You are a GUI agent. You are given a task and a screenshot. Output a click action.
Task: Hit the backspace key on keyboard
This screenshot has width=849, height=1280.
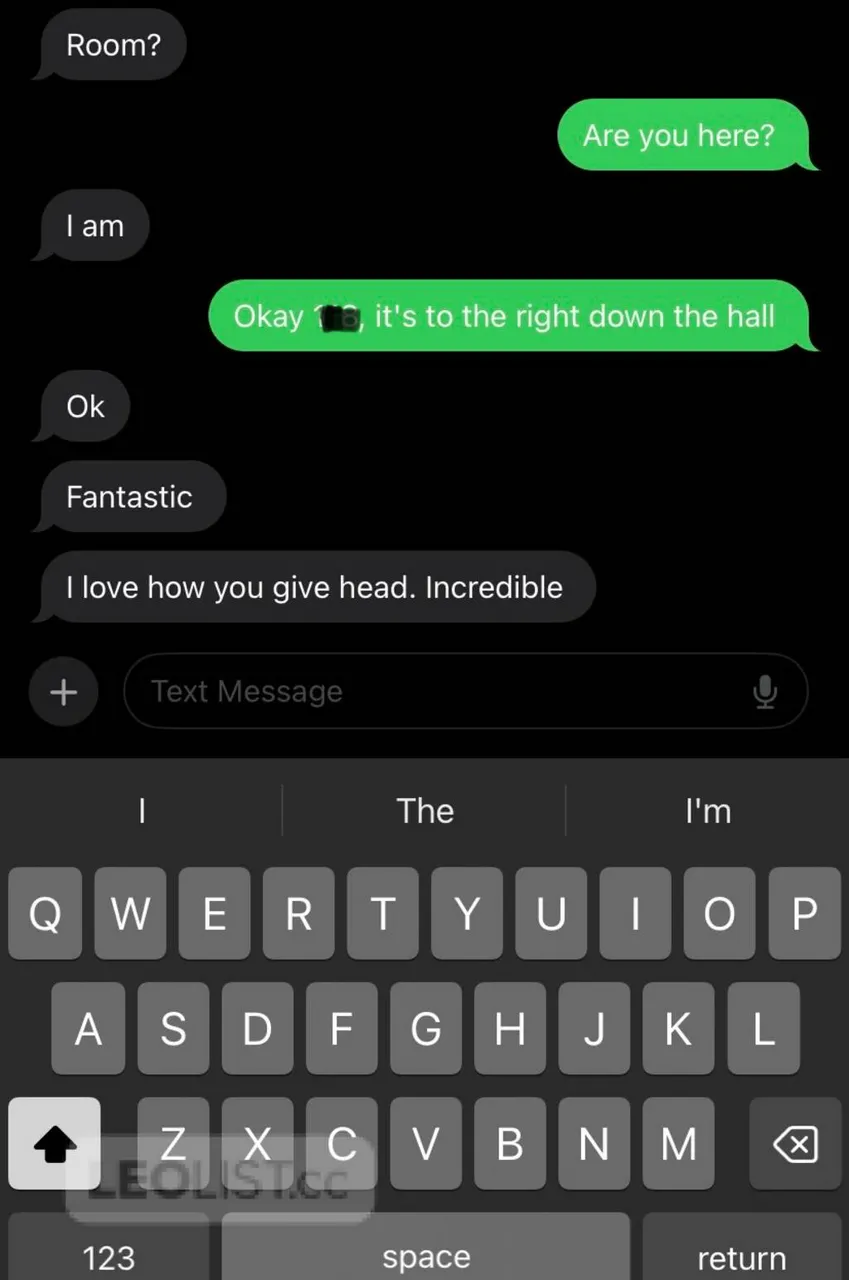tap(795, 1143)
